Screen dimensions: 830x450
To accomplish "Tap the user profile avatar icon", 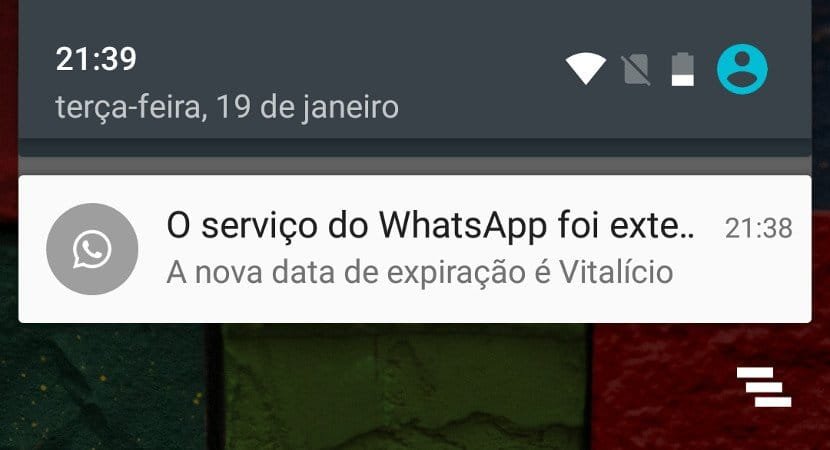I will click(x=742, y=69).
